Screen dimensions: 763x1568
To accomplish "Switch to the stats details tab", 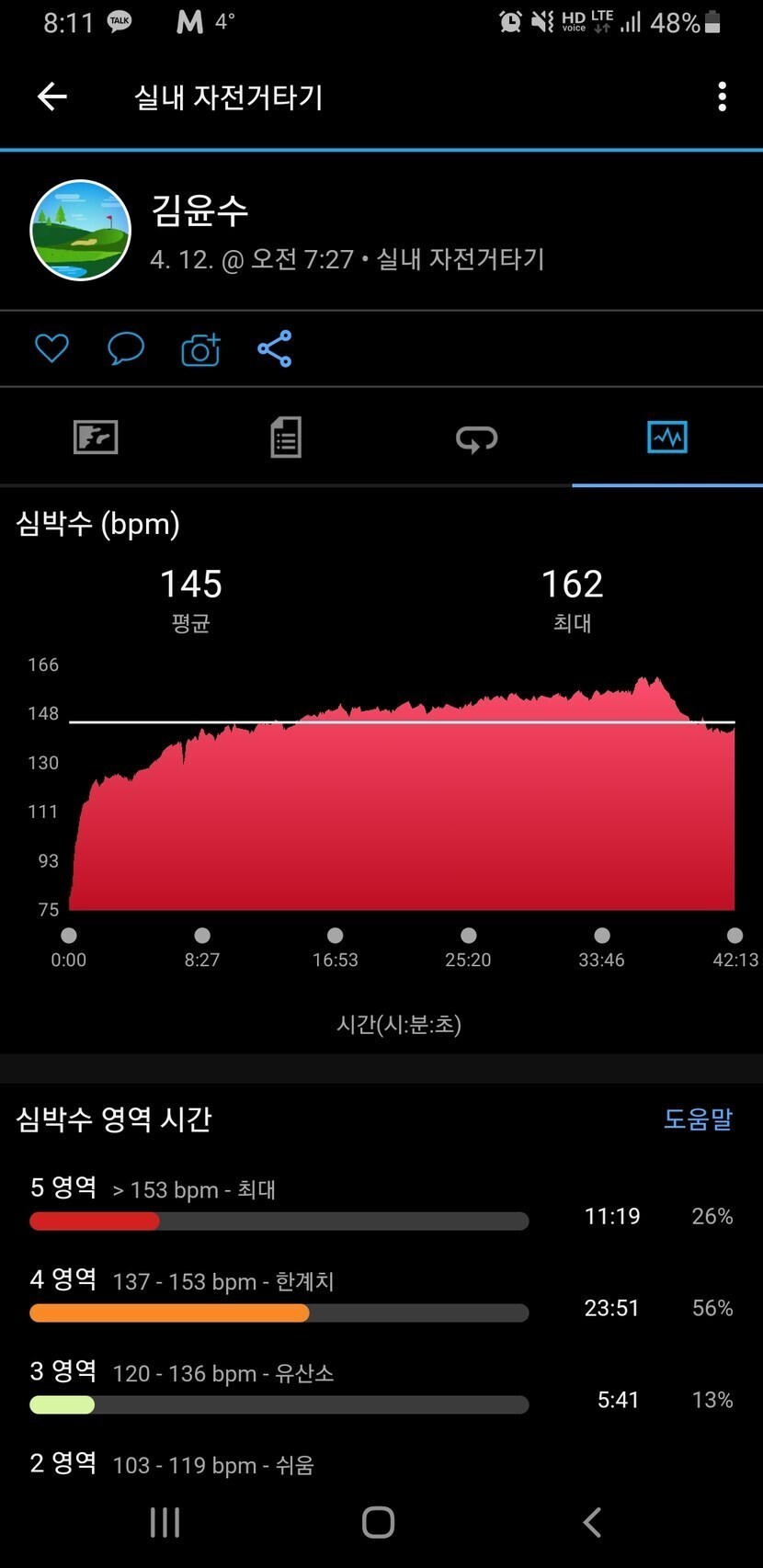I will pos(286,437).
